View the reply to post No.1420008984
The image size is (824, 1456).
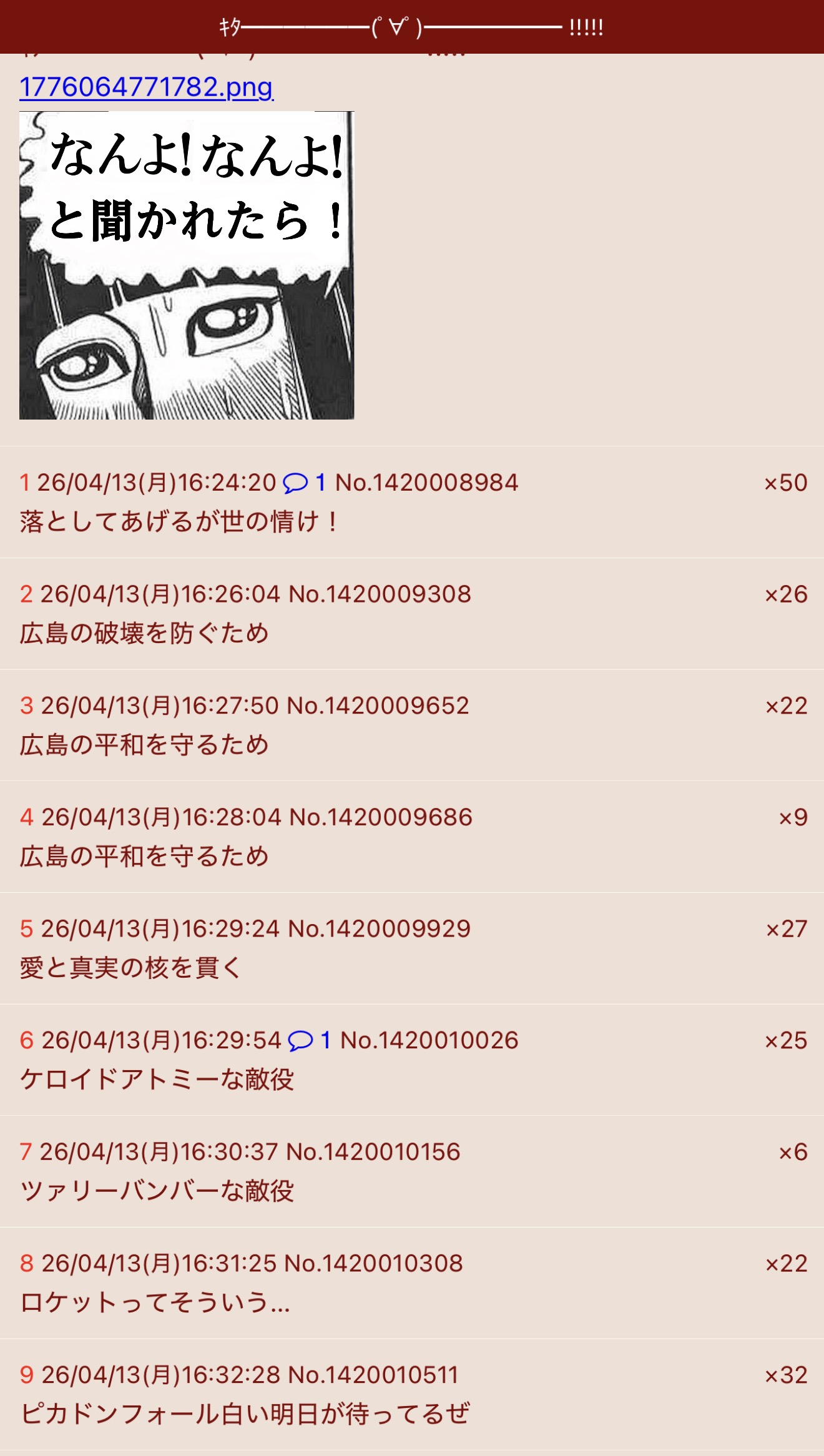(304, 483)
